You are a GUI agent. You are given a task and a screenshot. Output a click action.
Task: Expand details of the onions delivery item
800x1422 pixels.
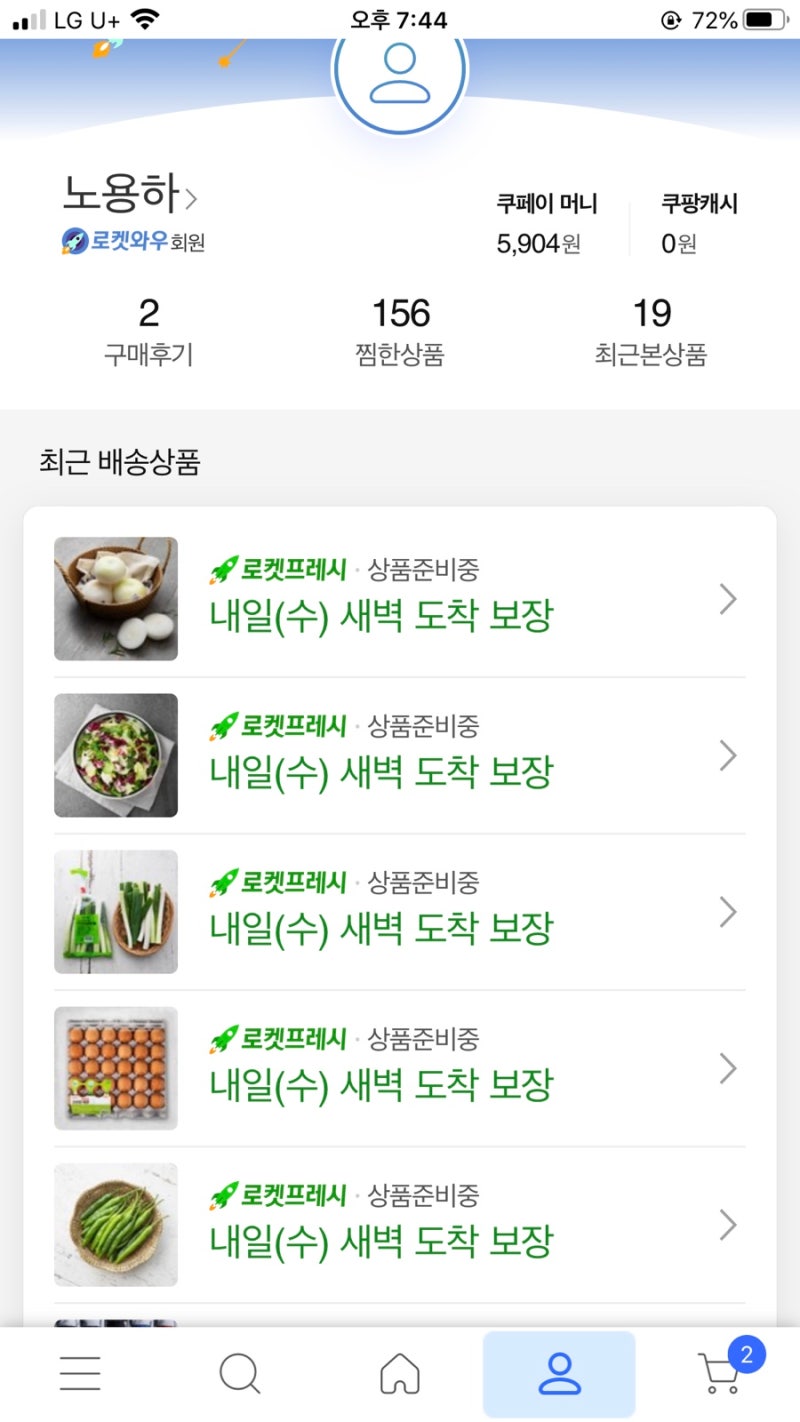(729, 598)
